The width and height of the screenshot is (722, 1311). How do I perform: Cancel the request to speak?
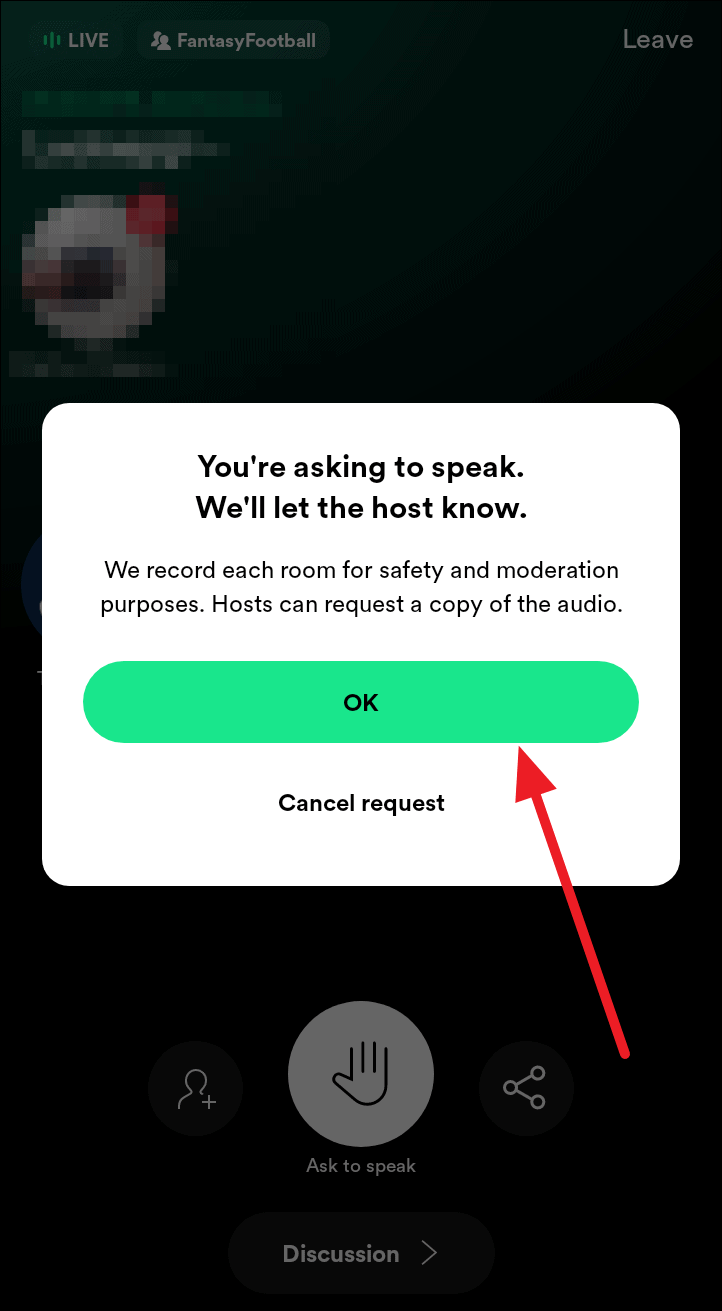[x=361, y=803]
